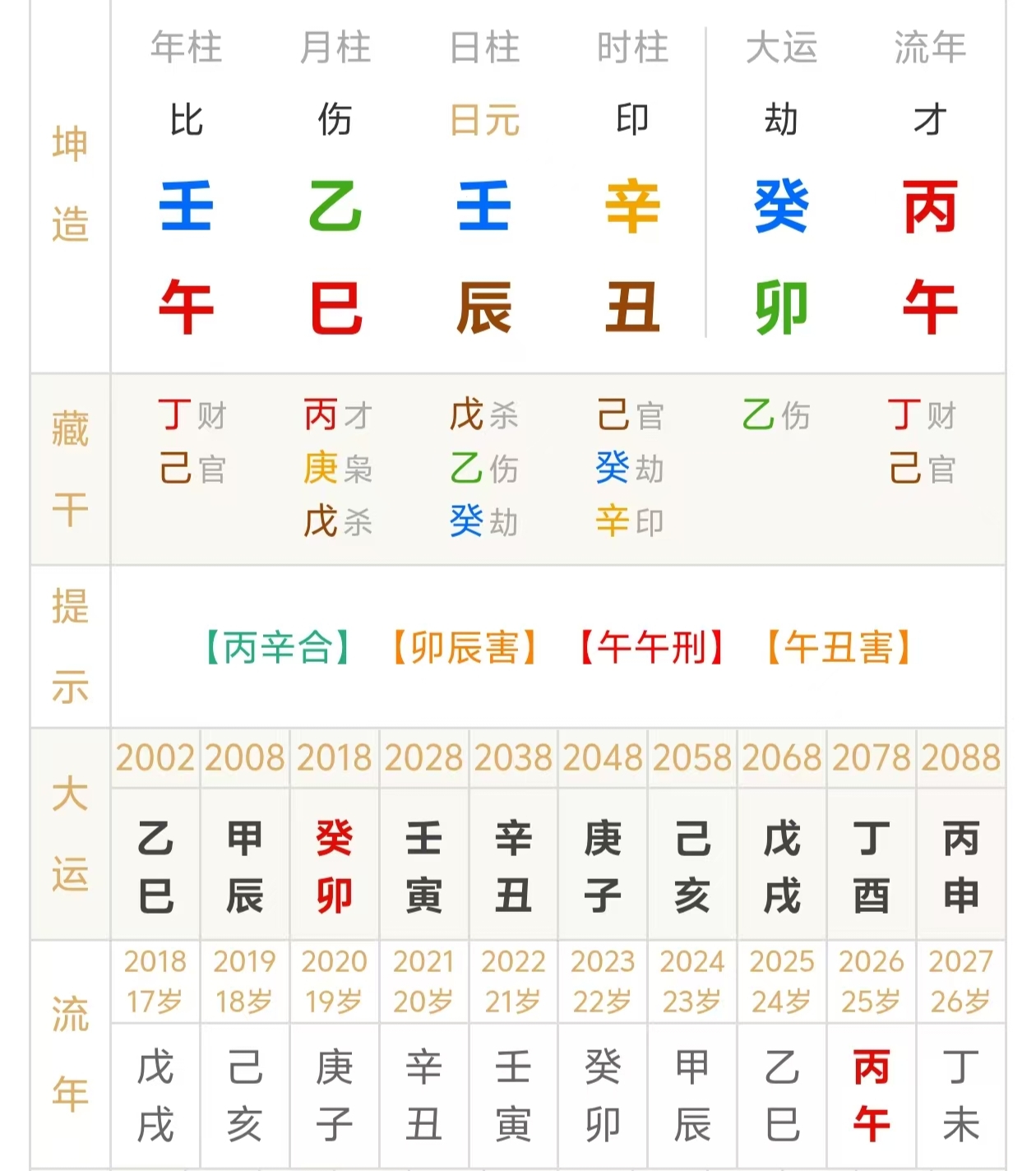Choose 流年 2019 己亥 (18岁)
1036x1171 pixels.
point(245,1054)
